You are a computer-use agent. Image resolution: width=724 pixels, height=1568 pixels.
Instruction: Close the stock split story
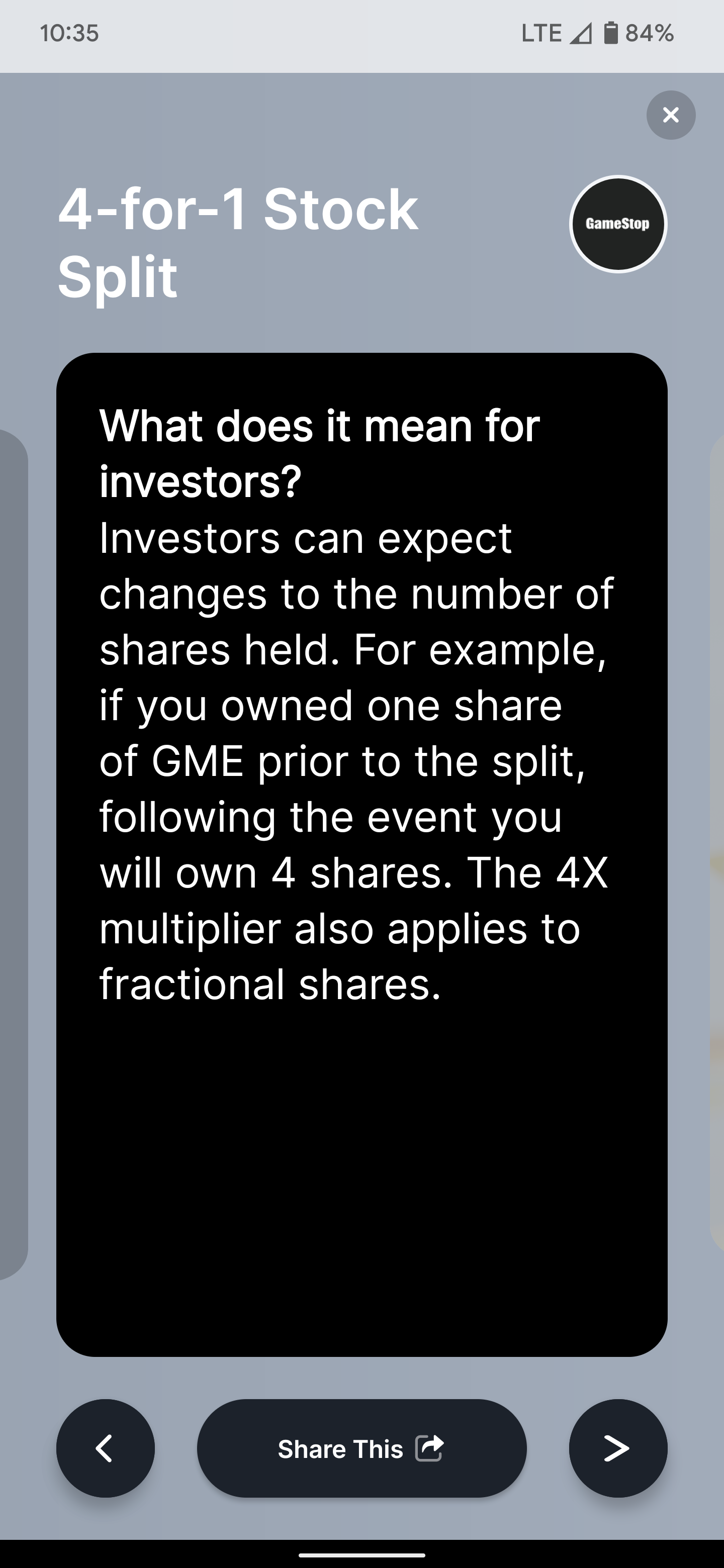[670, 115]
